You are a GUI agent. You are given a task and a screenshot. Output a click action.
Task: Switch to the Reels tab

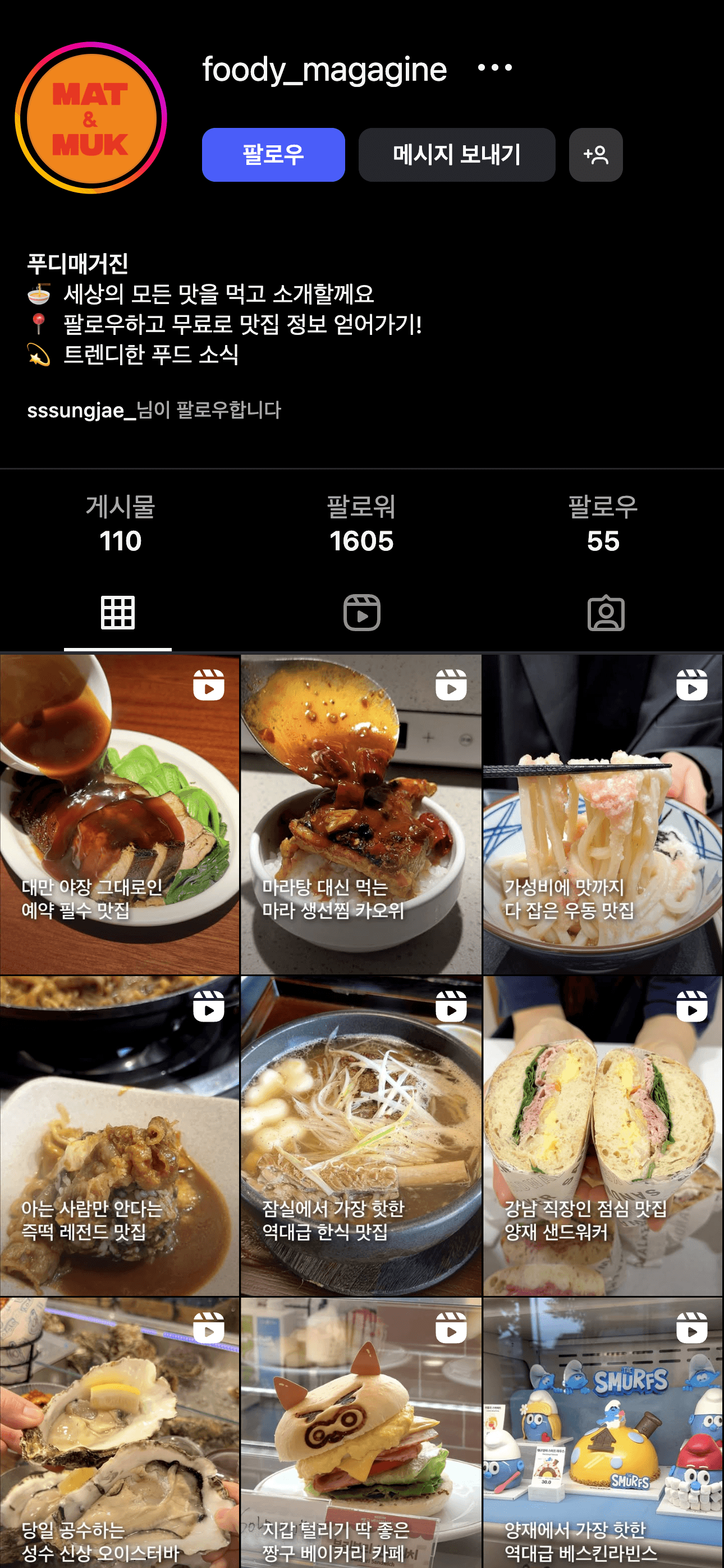(x=361, y=613)
